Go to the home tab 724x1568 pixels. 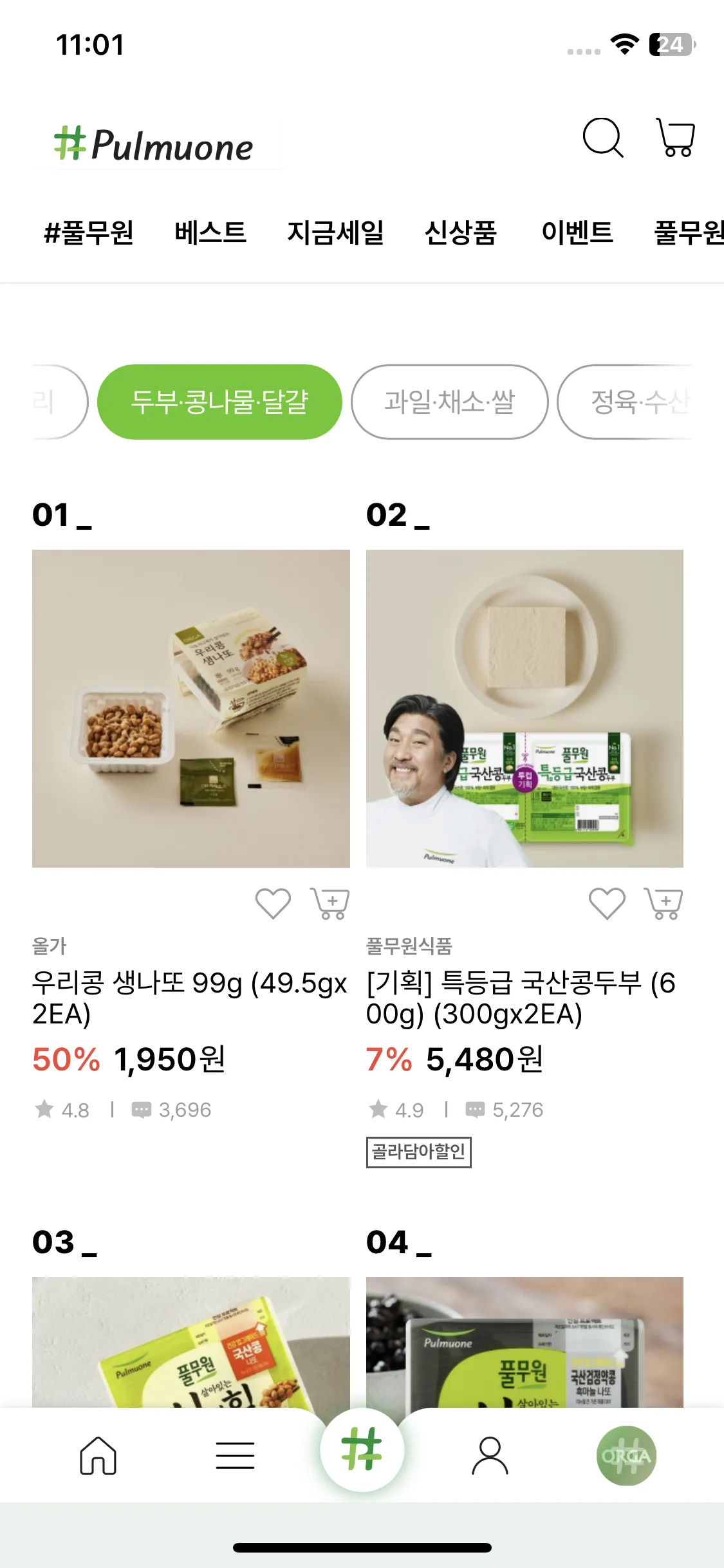pos(98,1455)
